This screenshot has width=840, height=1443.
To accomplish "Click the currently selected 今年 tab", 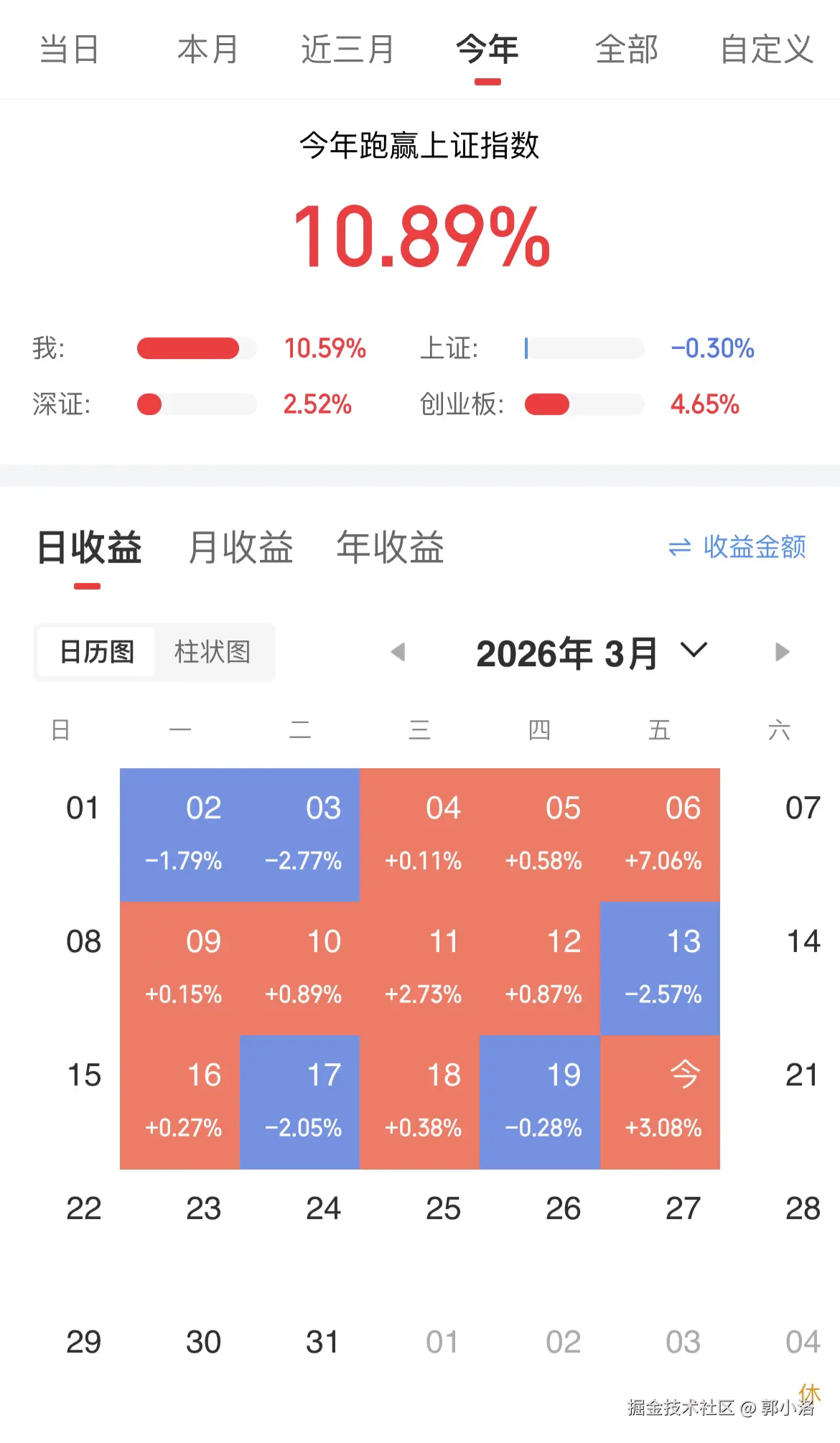I will (487, 50).
